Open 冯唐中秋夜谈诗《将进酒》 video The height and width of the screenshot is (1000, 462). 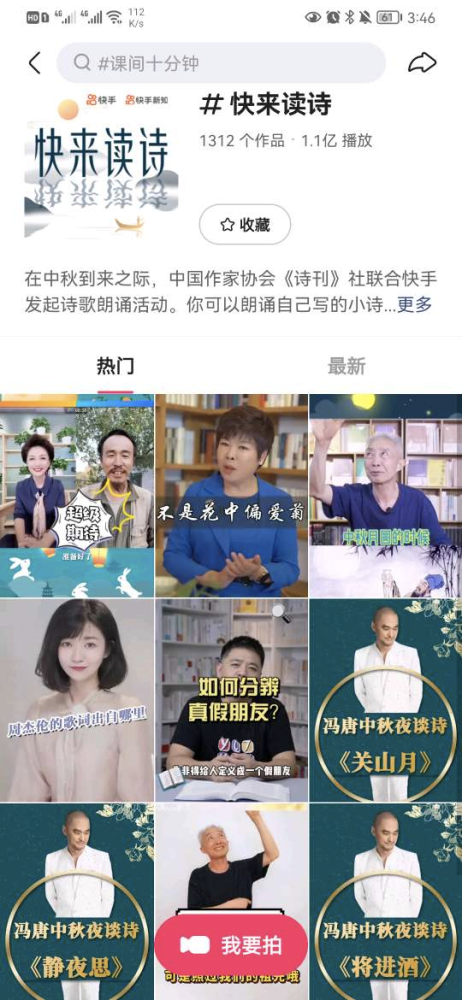(x=385, y=902)
